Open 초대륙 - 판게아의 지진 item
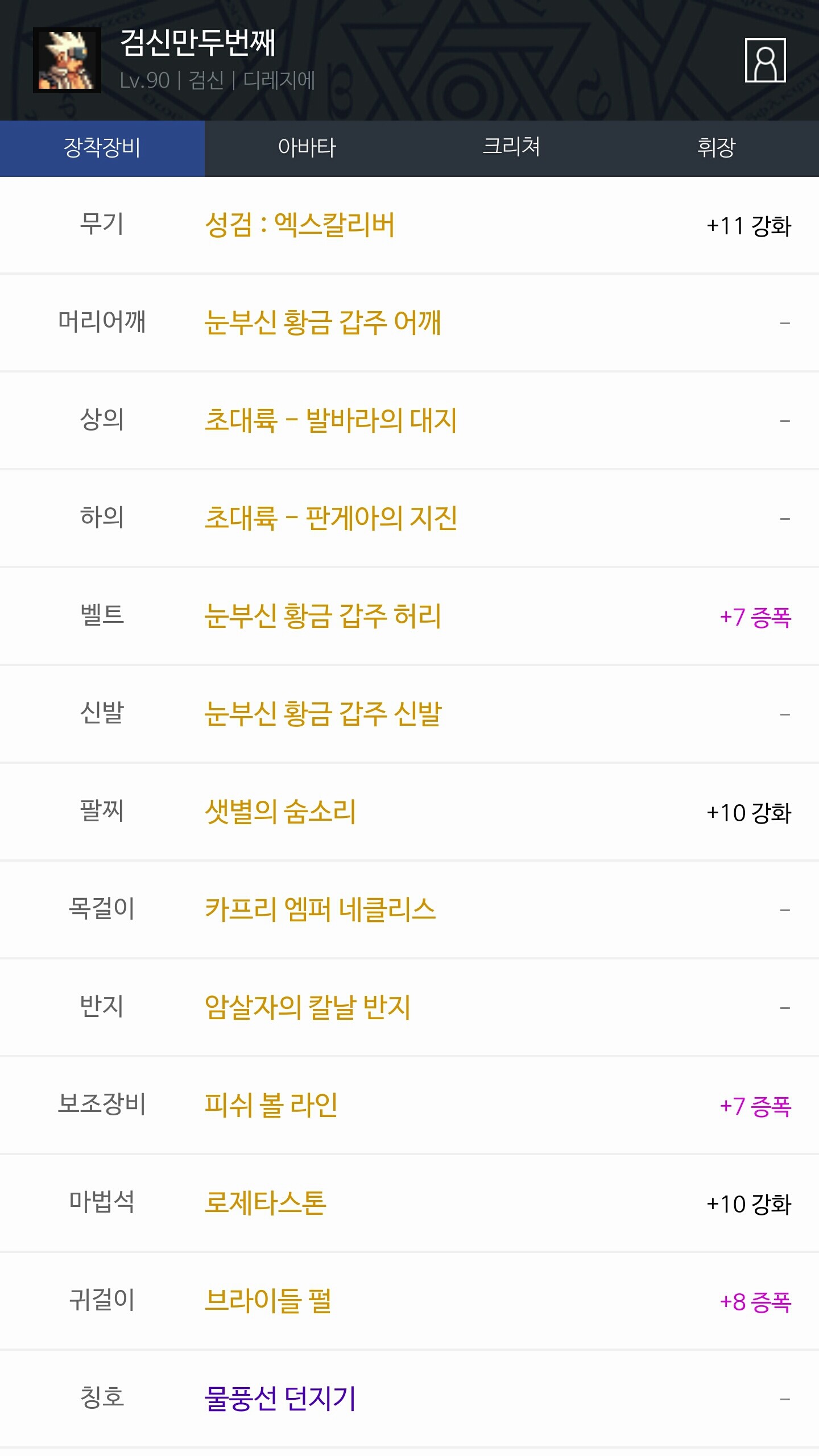 (330, 519)
